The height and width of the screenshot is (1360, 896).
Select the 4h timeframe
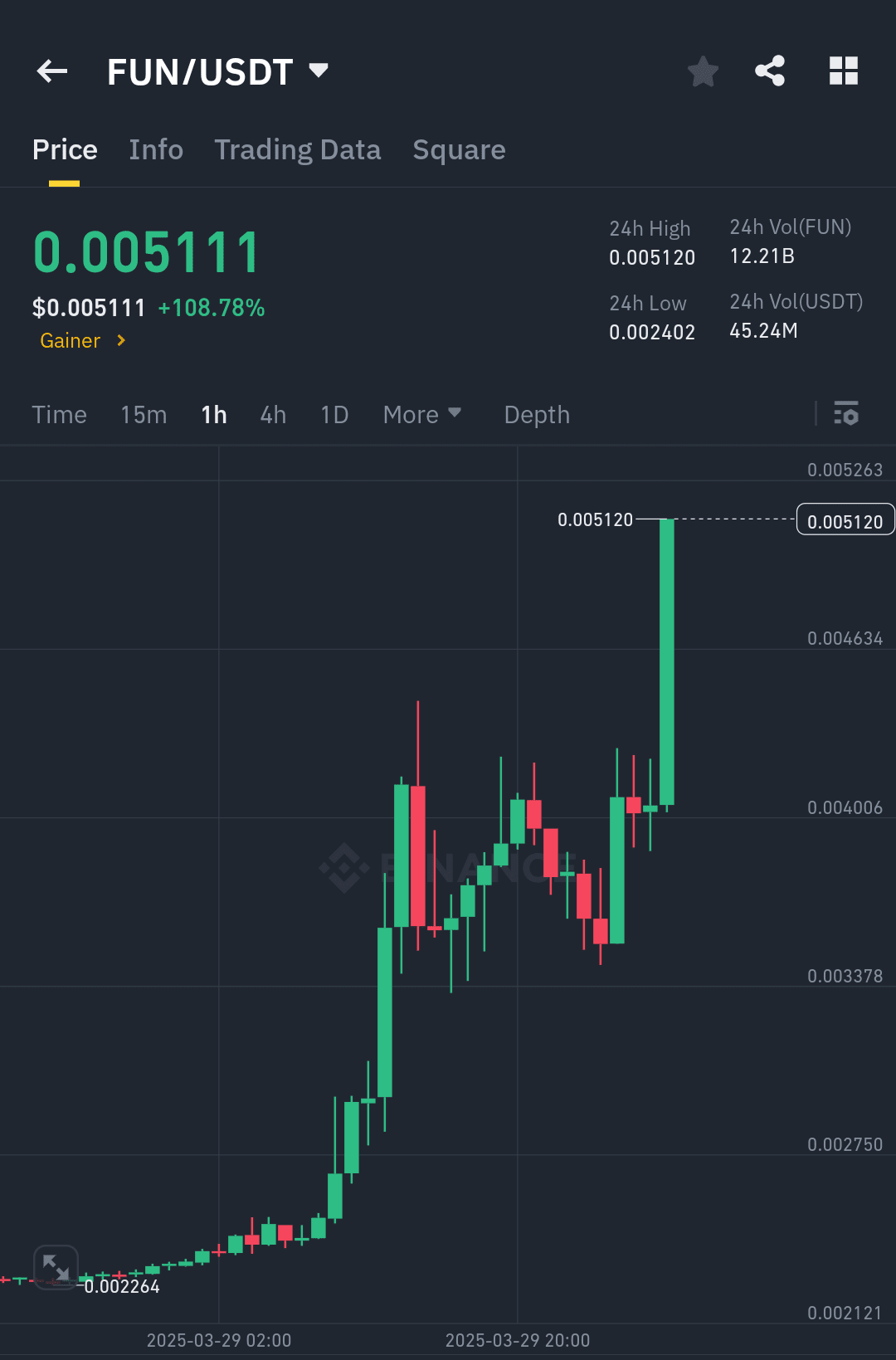pyautogui.click(x=272, y=414)
